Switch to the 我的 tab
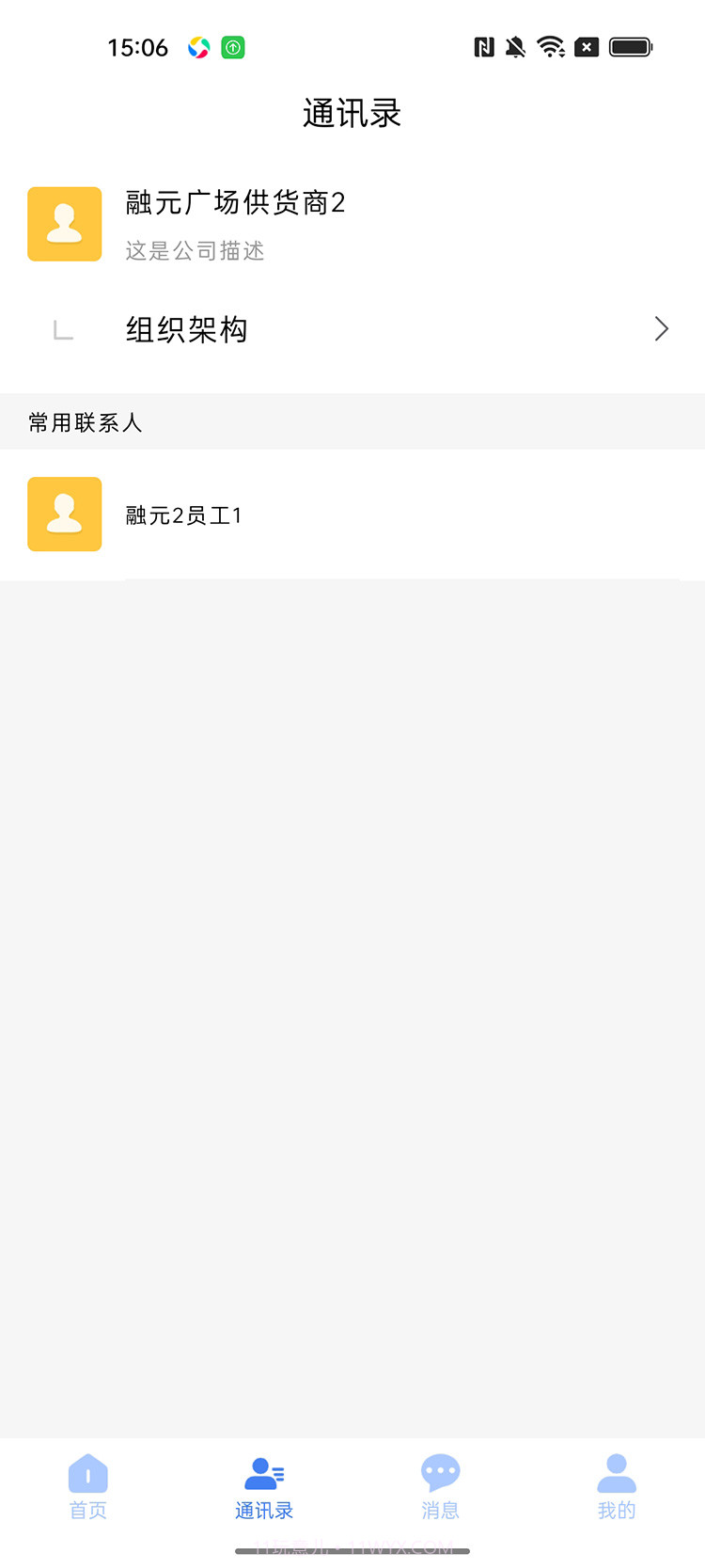The height and width of the screenshot is (1568, 705). [x=616, y=1486]
